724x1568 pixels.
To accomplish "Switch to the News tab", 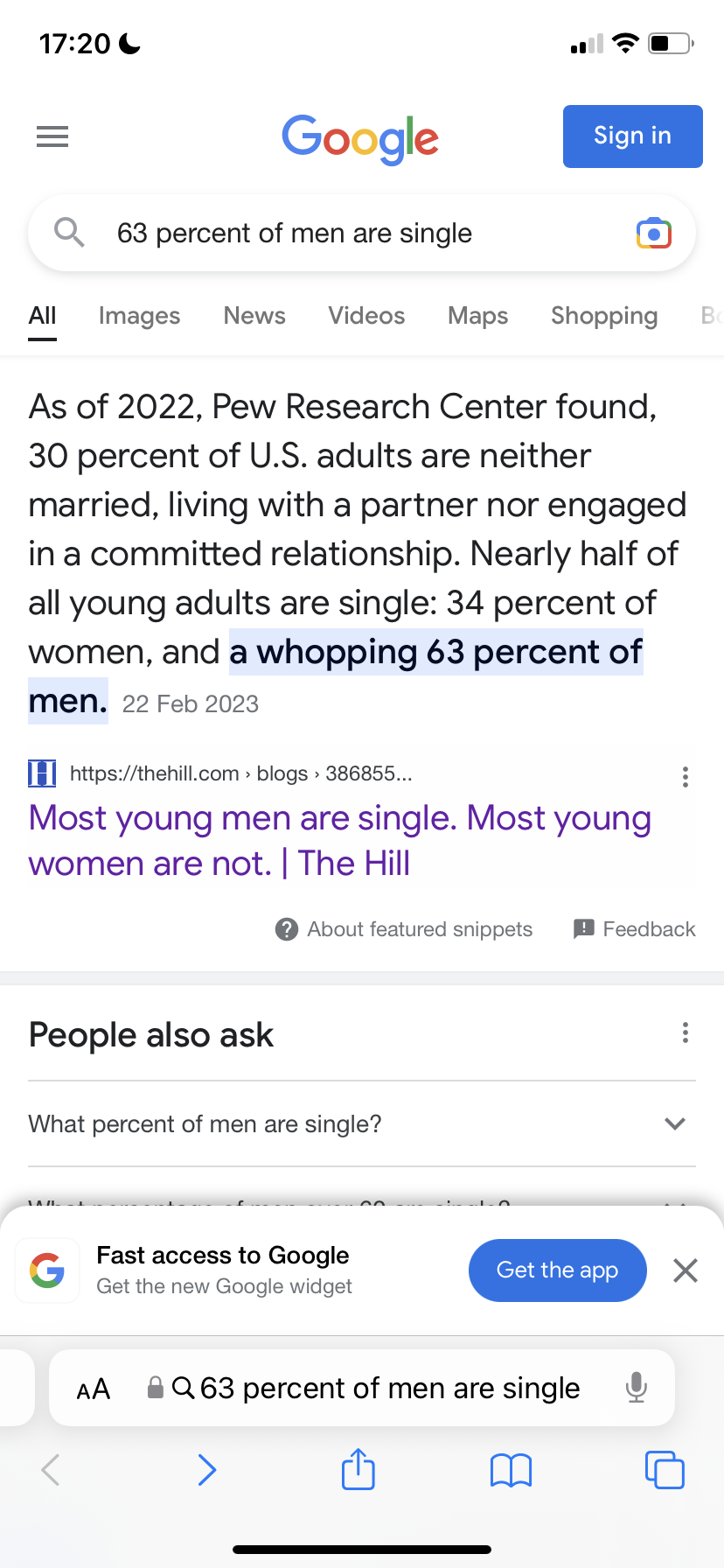I will pyautogui.click(x=254, y=316).
